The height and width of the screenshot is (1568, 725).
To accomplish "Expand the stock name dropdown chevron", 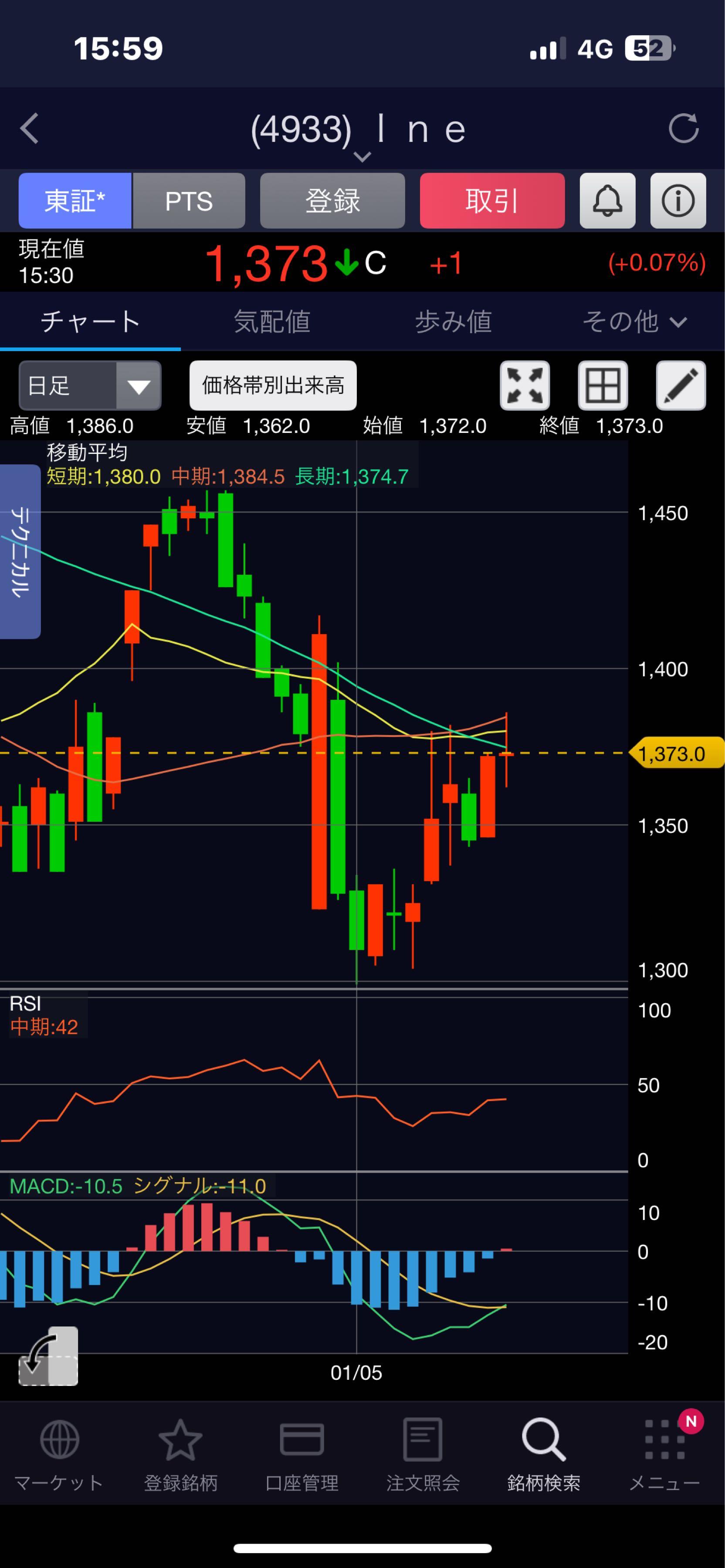I will click(362, 157).
